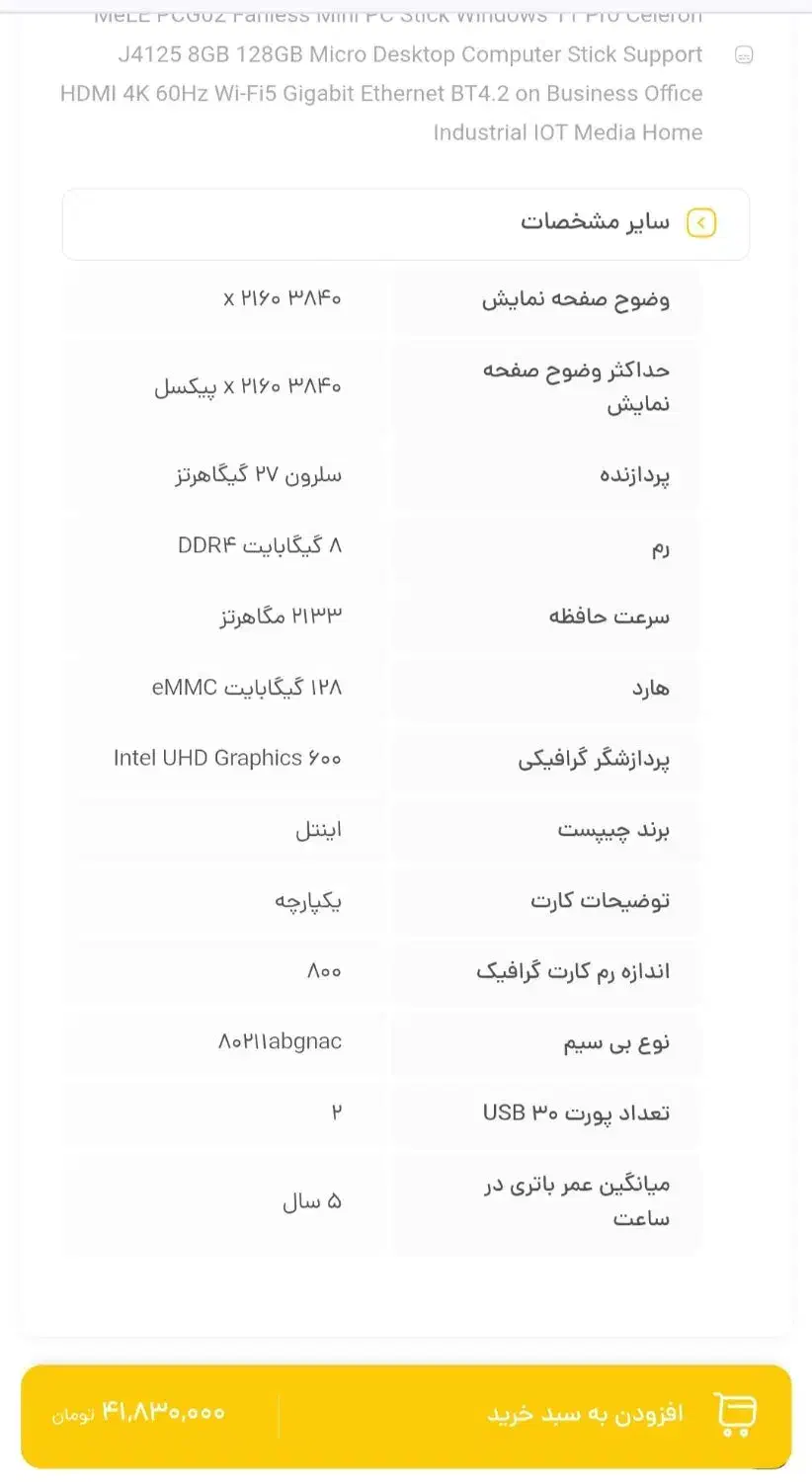Viewport: 812px width, 1482px height.
Task: Click the Intel UHD Graphics 600 value
Action: coord(226,758)
